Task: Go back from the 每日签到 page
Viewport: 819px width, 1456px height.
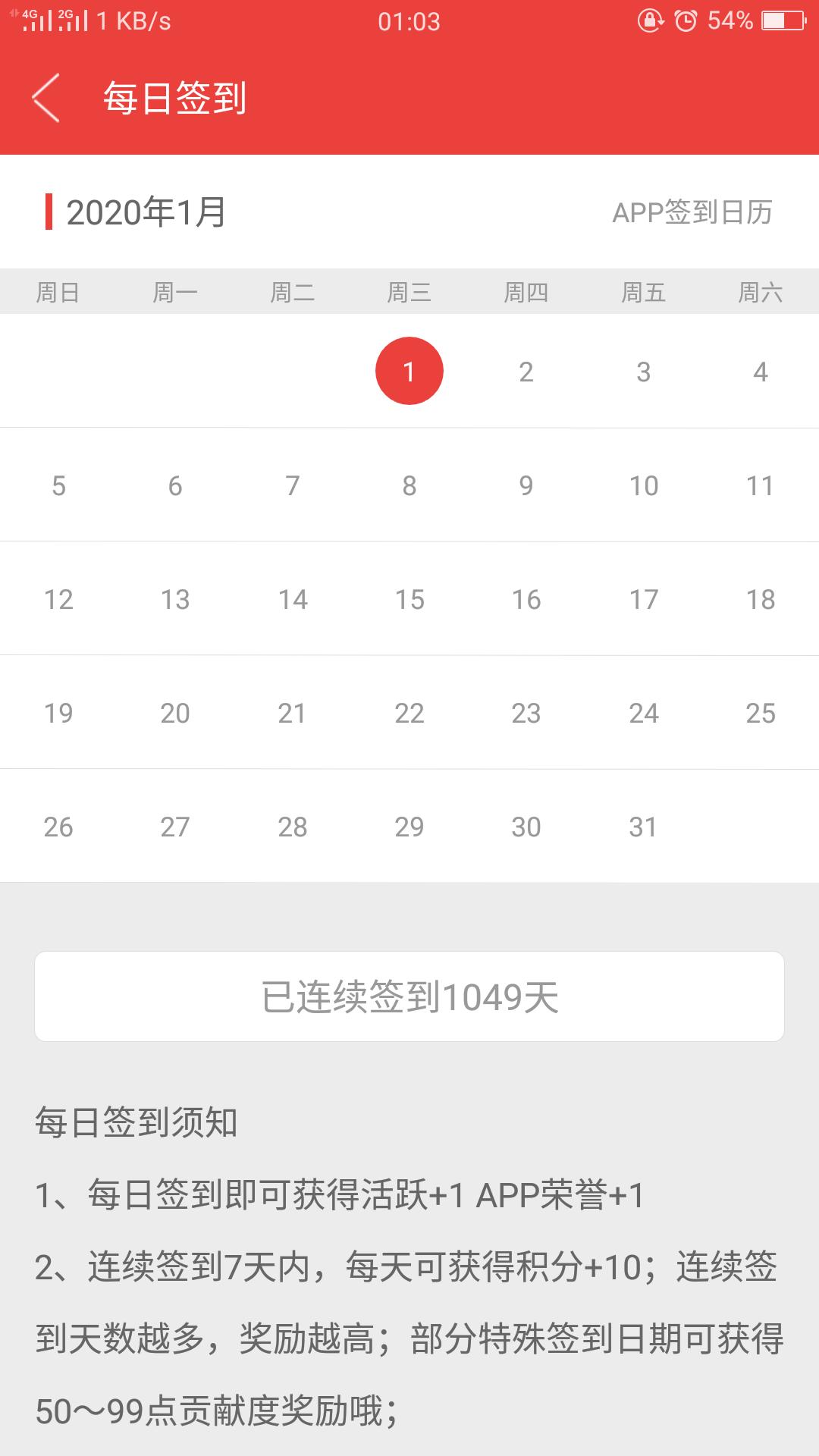Action: coord(45,98)
